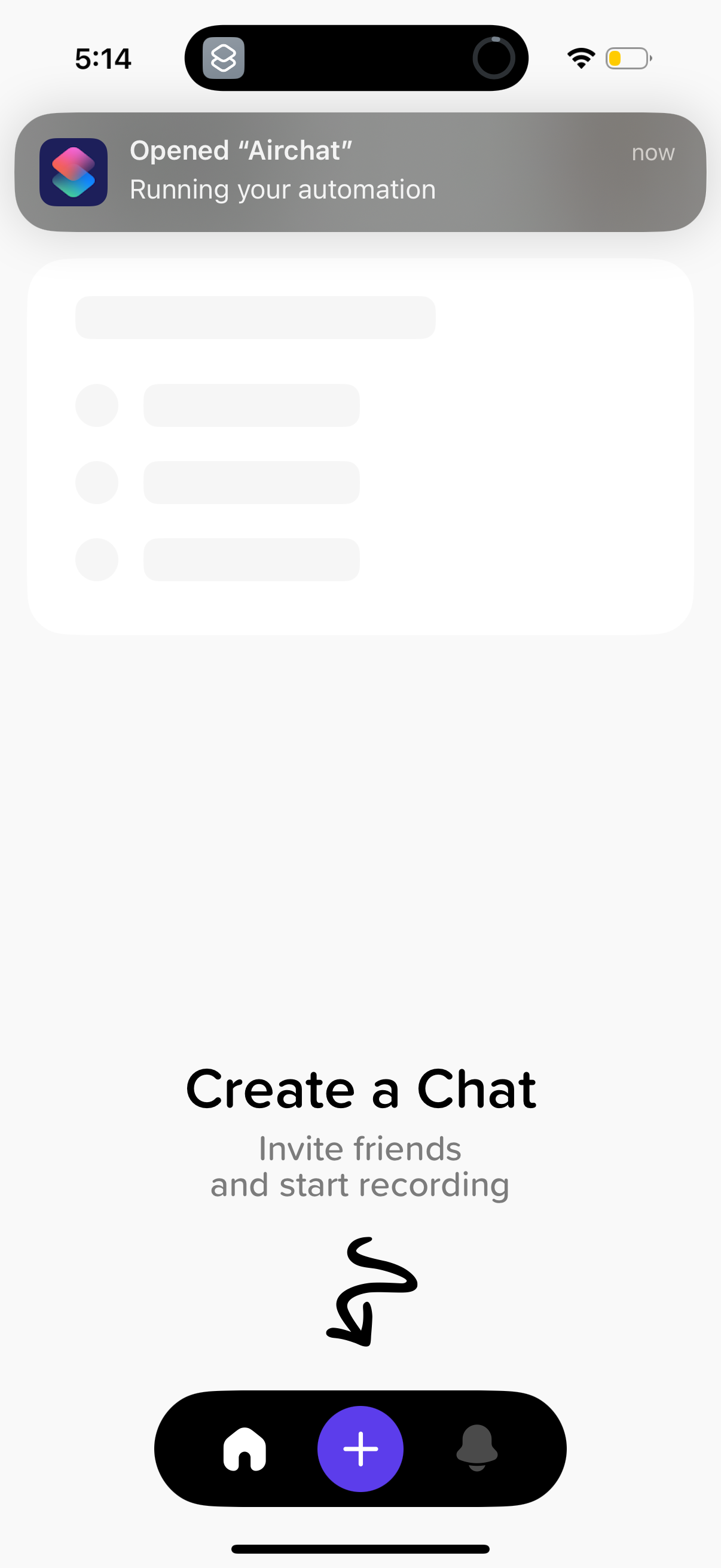
Task: Tap the clock showing 5:14
Action: [x=102, y=58]
